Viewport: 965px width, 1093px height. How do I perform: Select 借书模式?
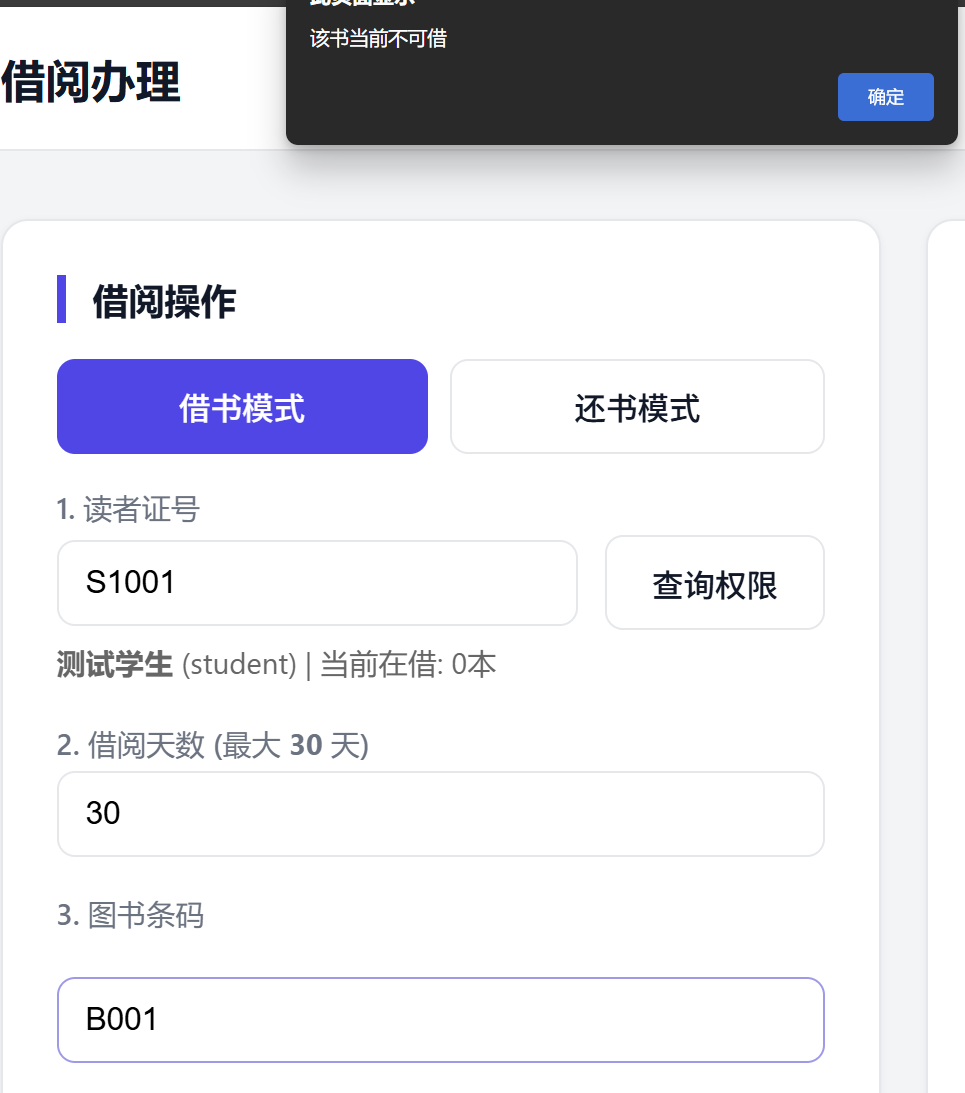pos(242,407)
